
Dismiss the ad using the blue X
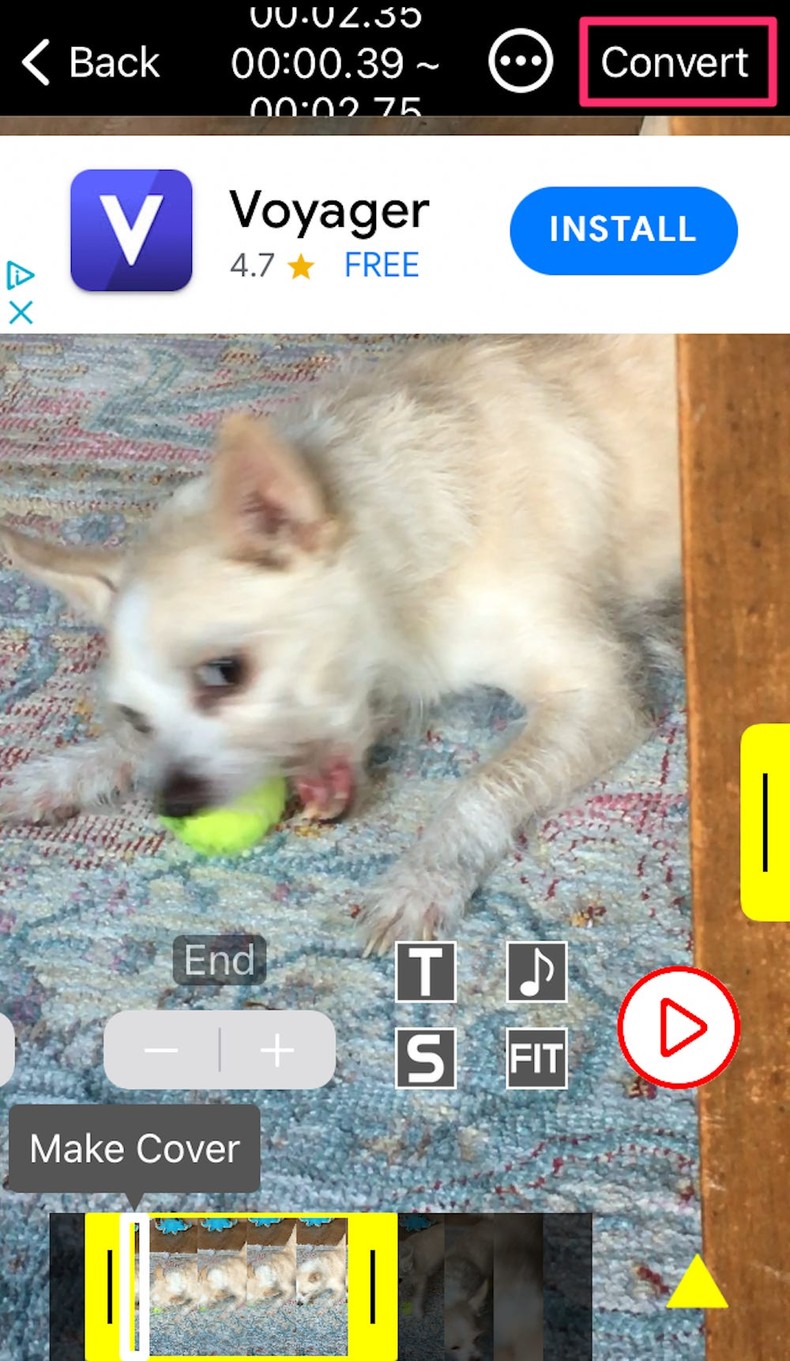coord(20,312)
